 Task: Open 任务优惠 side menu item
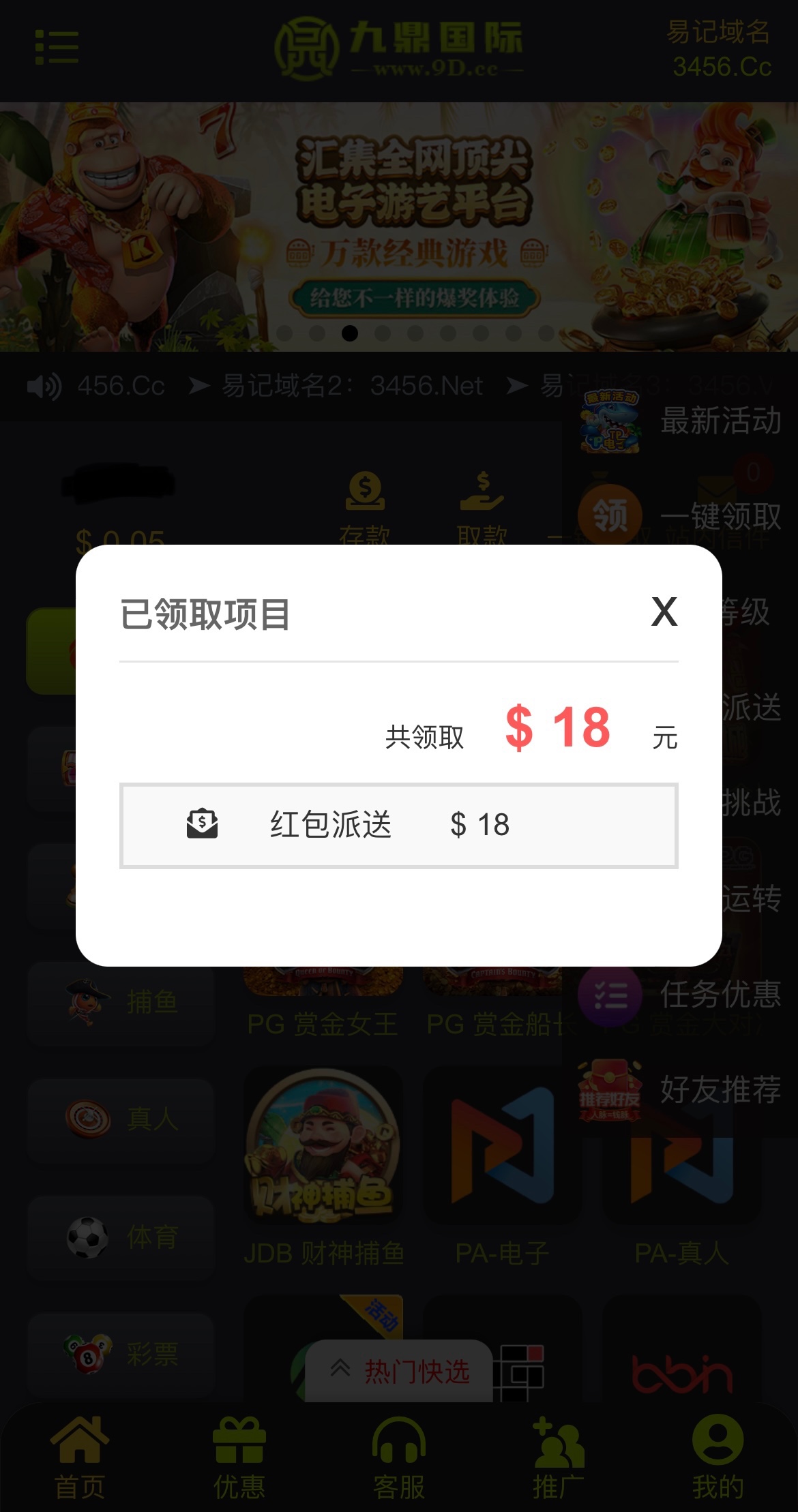pyautogui.click(x=682, y=994)
